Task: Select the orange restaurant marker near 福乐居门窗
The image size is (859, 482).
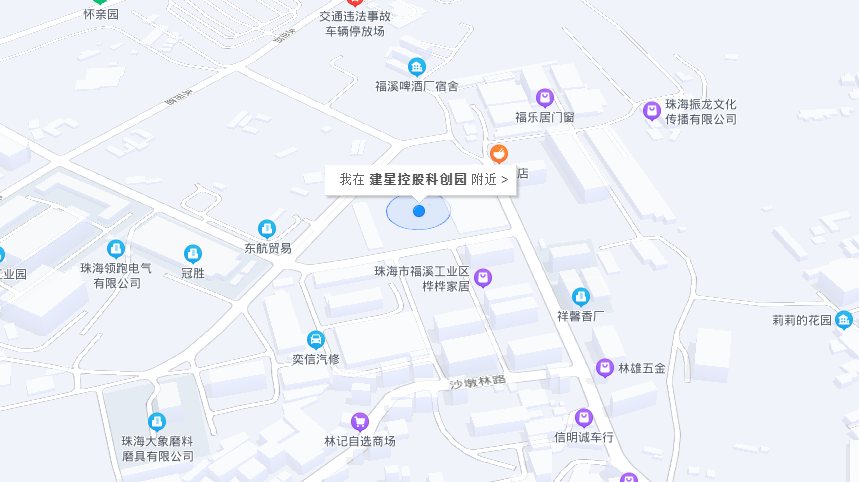Action: (x=498, y=154)
